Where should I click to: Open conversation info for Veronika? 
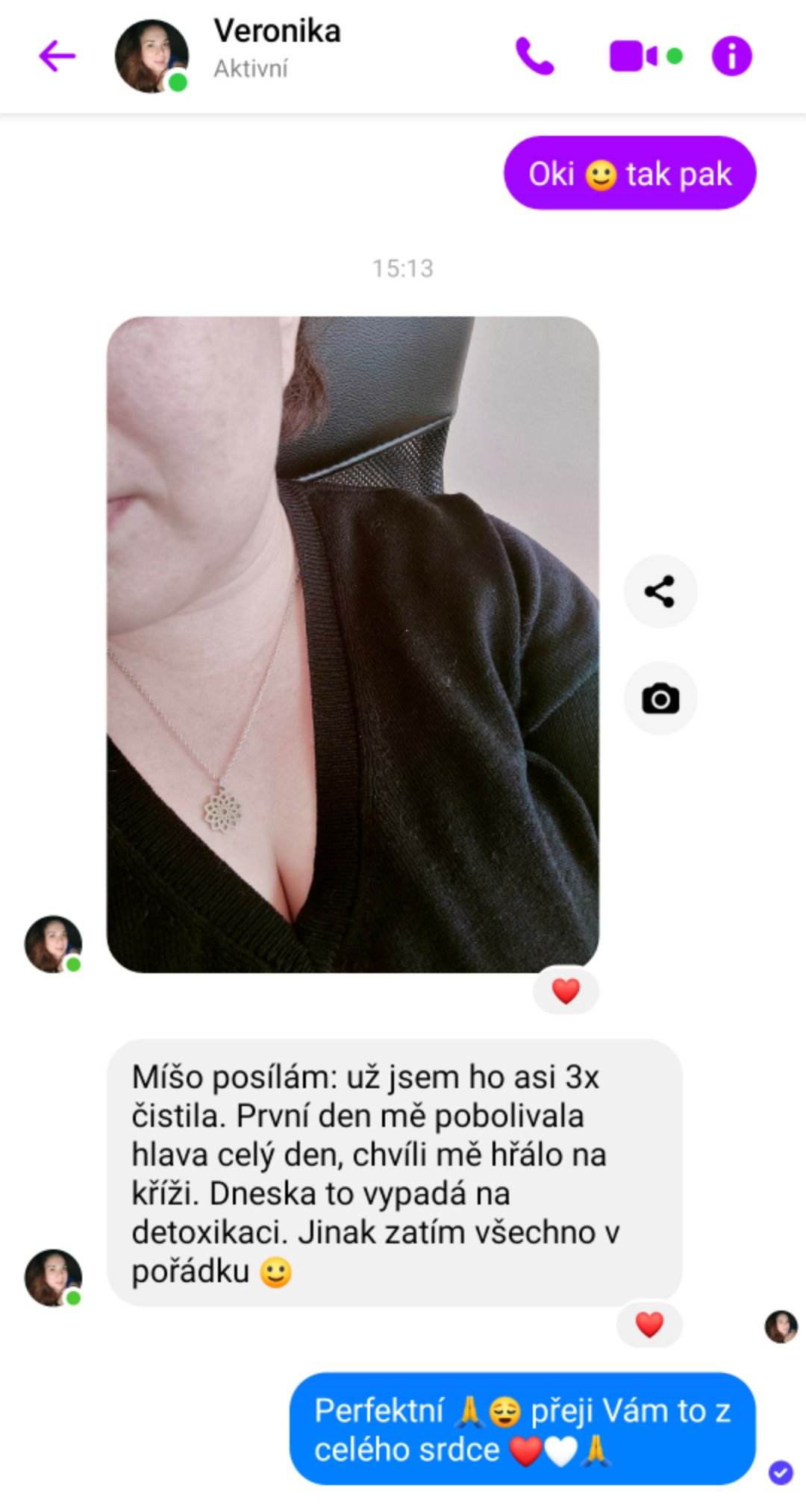pyautogui.click(x=731, y=57)
